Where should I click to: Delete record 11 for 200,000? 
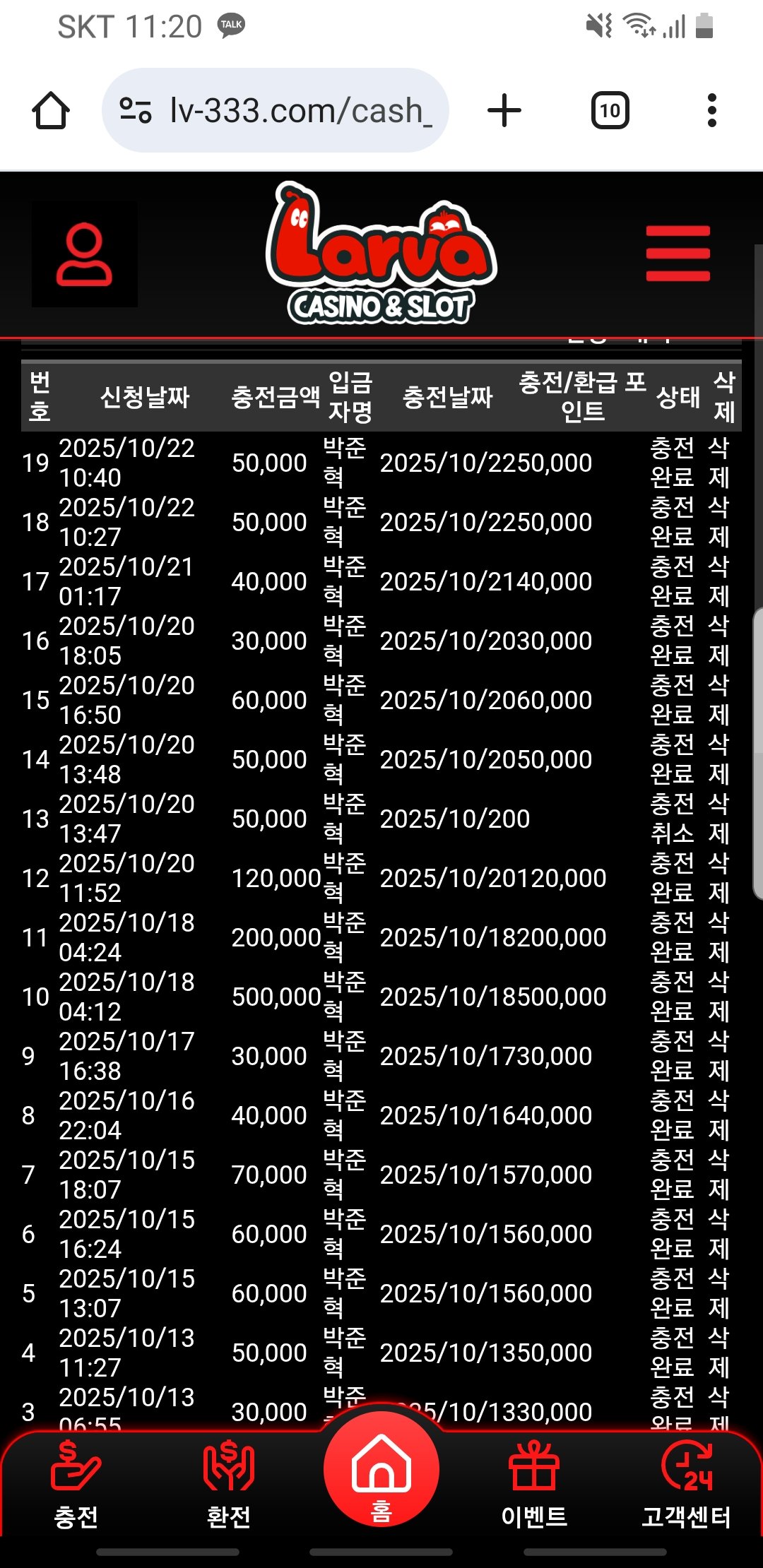point(718,937)
